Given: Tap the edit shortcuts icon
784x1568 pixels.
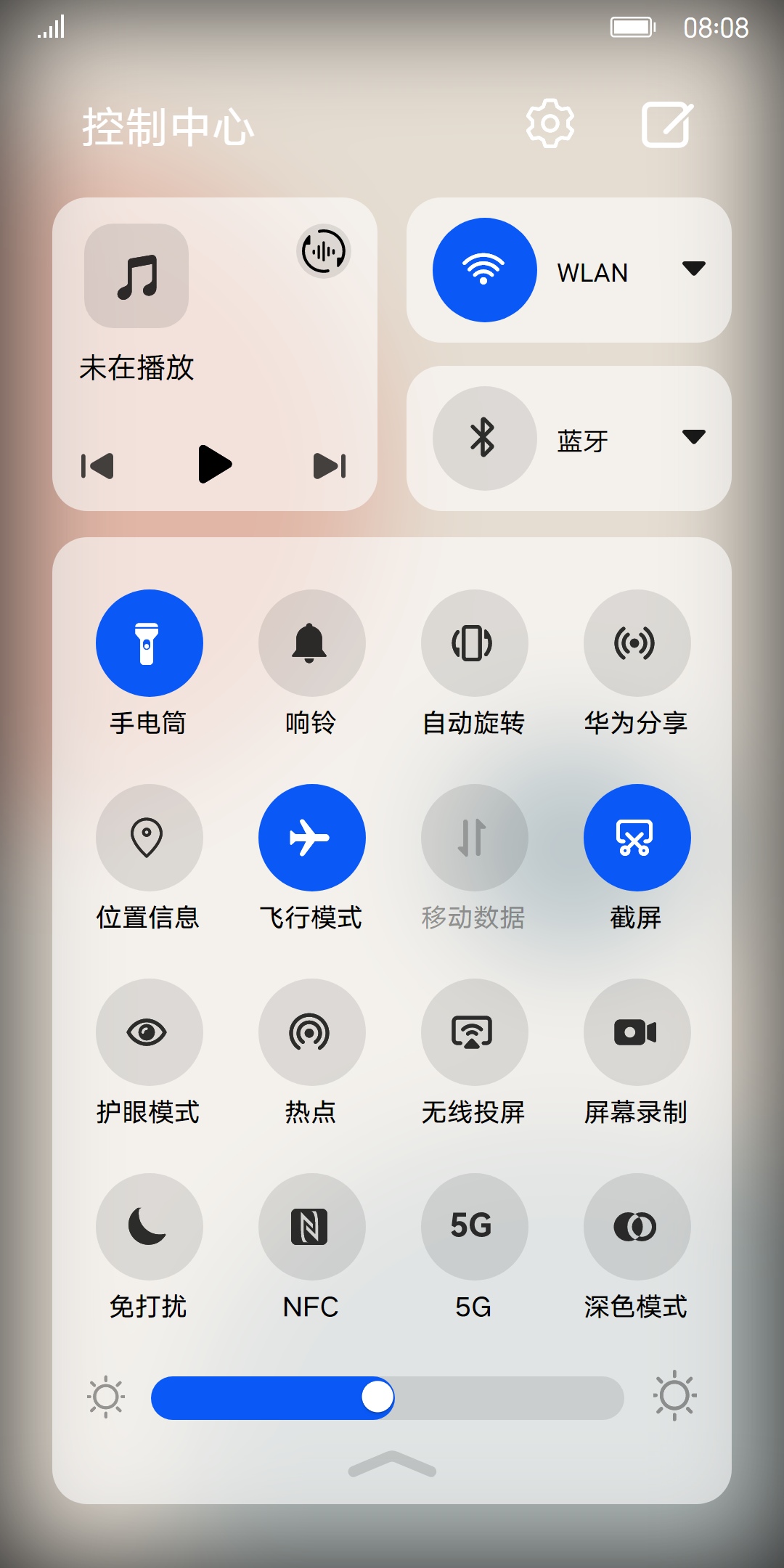Looking at the screenshot, I should (x=667, y=124).
